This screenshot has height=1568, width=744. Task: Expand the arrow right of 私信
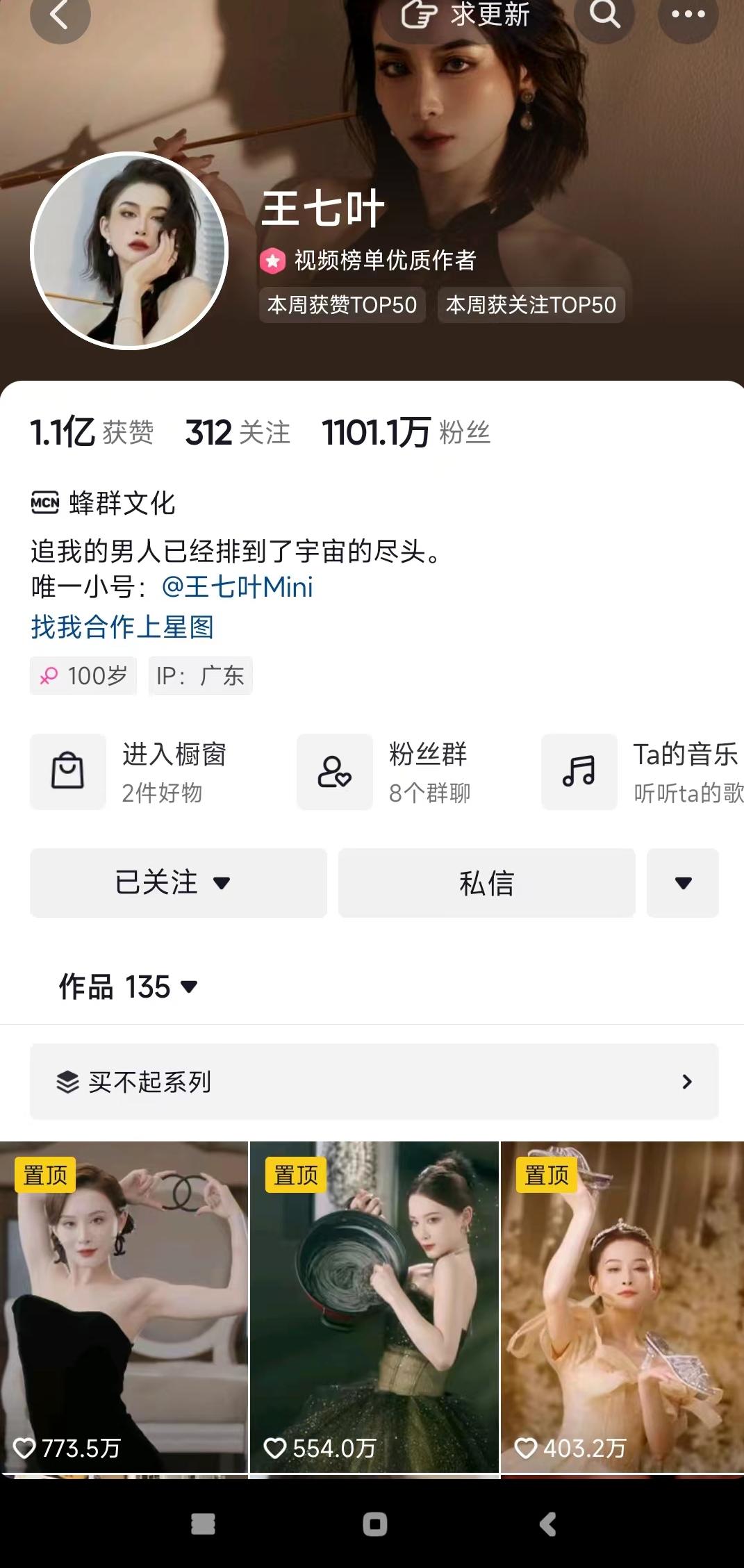click(x=682, y=882)
